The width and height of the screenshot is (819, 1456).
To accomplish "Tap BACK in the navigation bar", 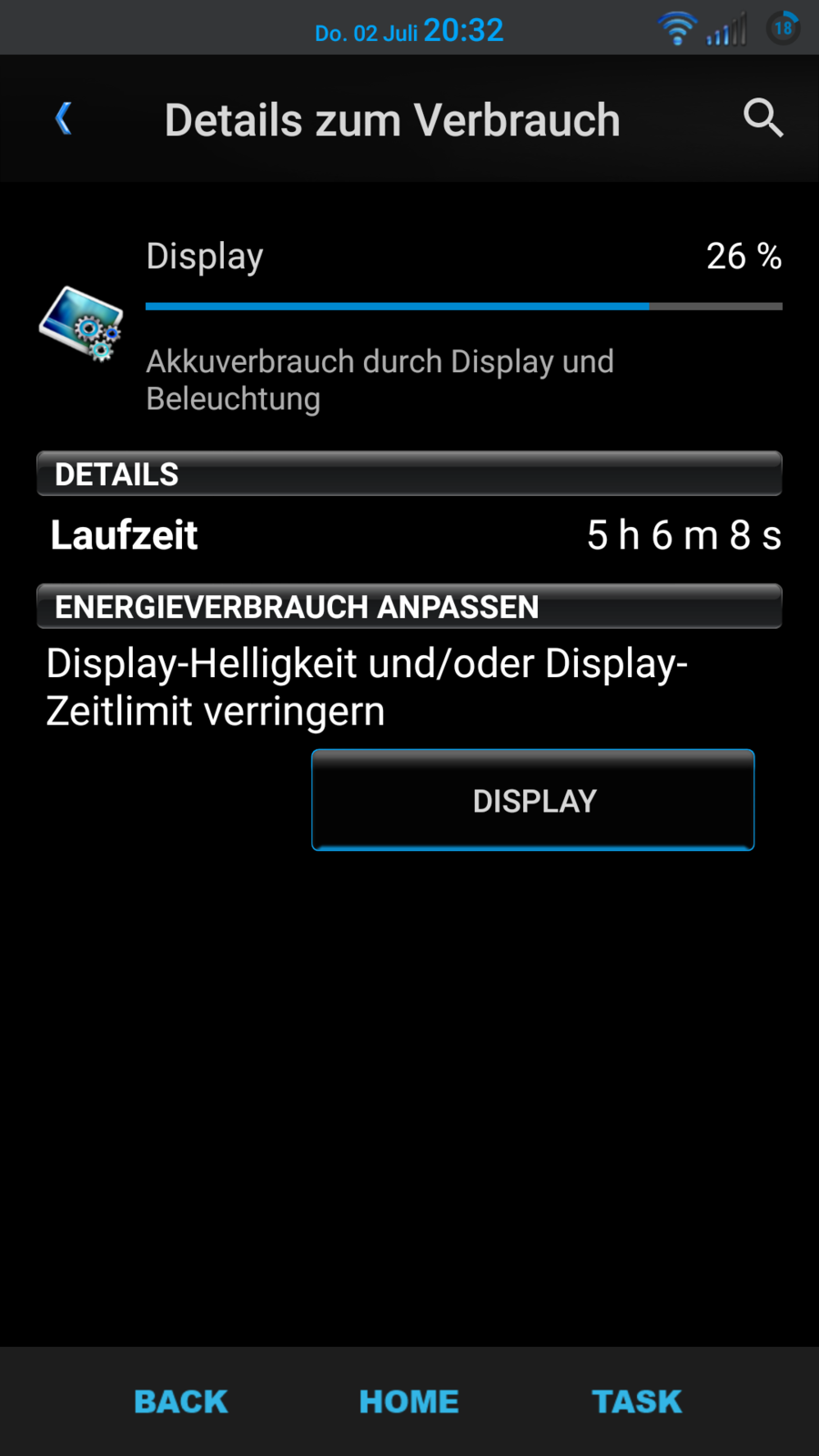I will pos(181,1401).
